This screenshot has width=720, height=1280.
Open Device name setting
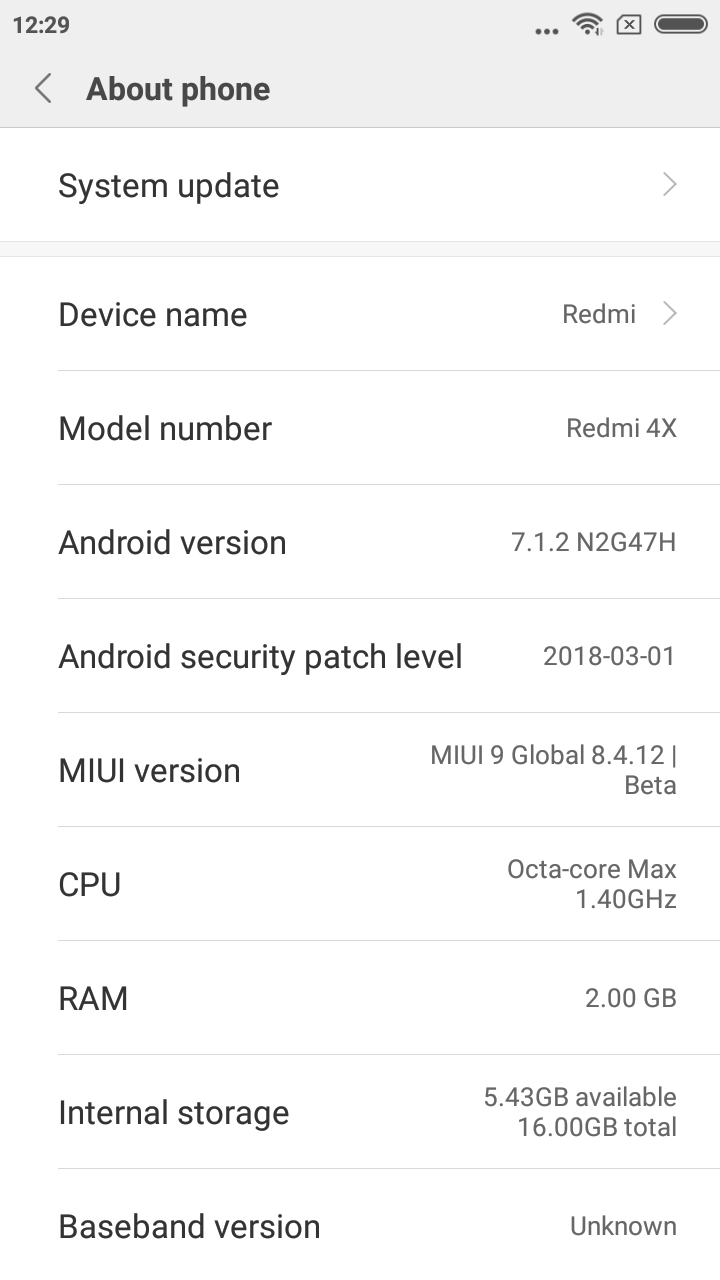[360, 315]
